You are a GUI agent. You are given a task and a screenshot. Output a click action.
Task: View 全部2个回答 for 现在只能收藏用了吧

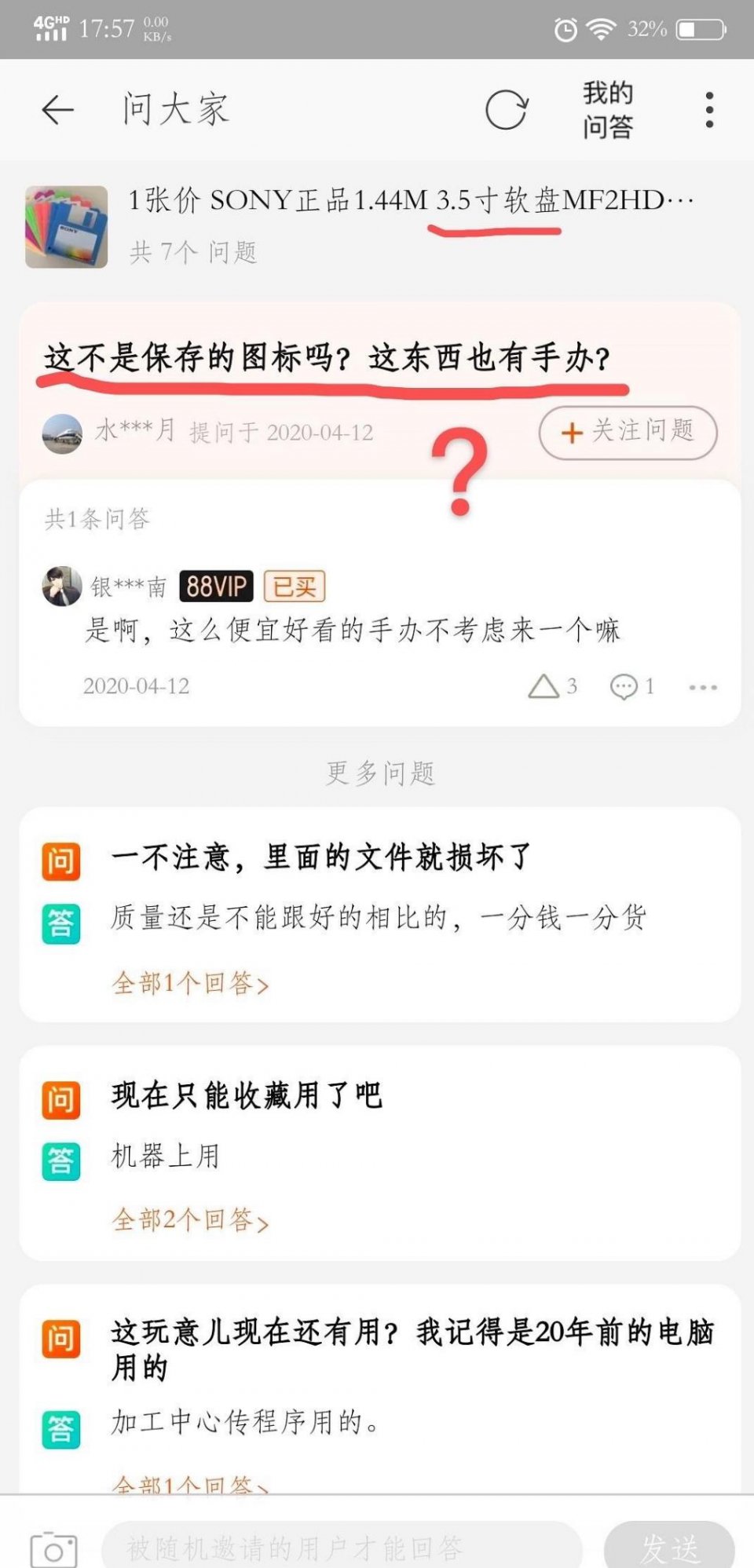point(190,1220)
